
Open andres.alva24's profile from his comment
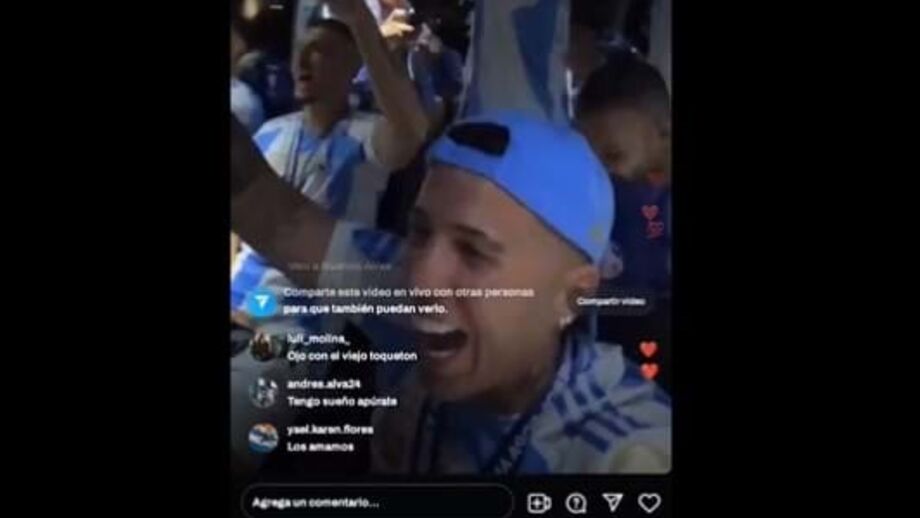[x=323, y=384]
